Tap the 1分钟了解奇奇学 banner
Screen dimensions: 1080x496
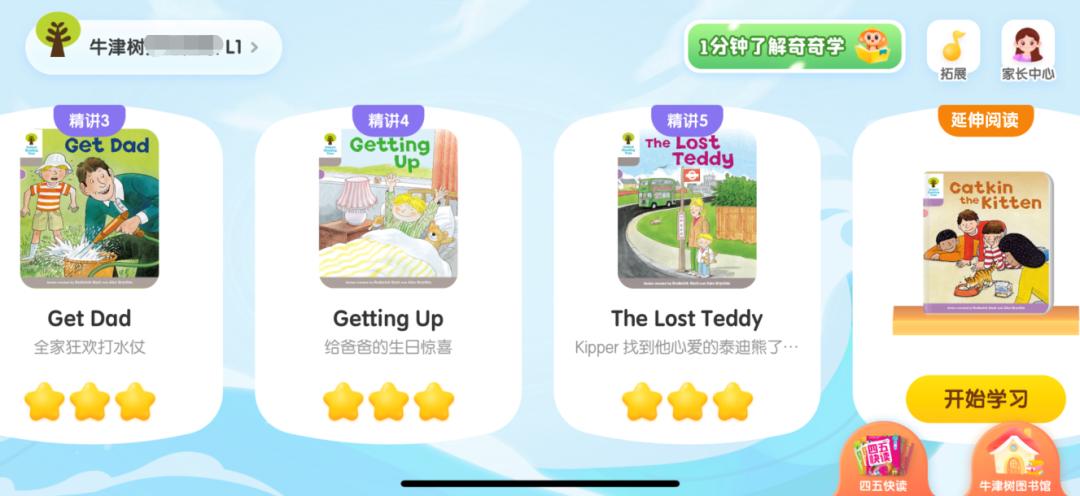794,47
